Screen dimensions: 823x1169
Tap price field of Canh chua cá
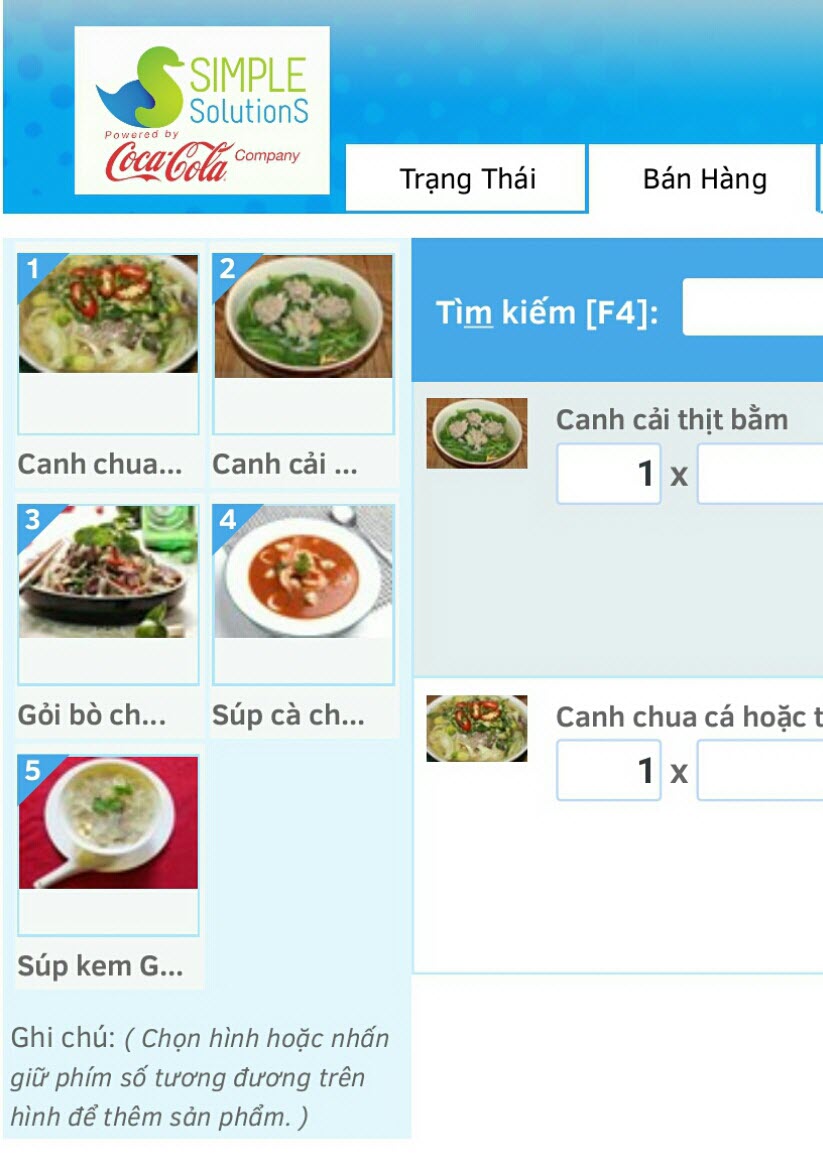pyautogui.click(x=760, y=771)
